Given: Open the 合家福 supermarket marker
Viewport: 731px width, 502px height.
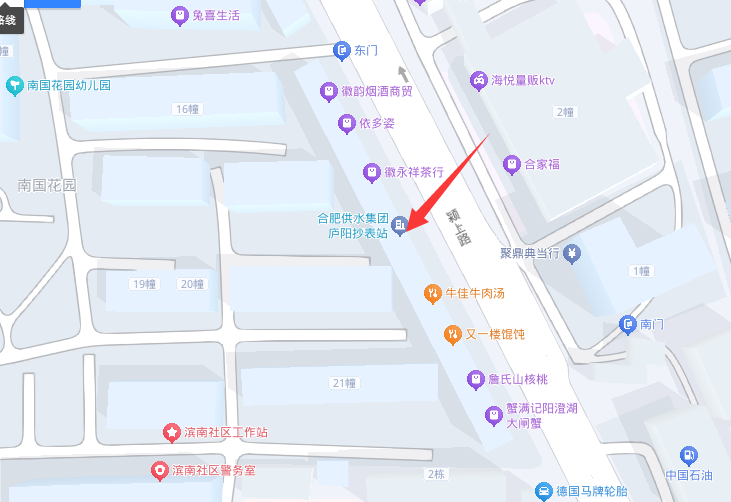Looking at the screenshot, I should click(511, 163).
